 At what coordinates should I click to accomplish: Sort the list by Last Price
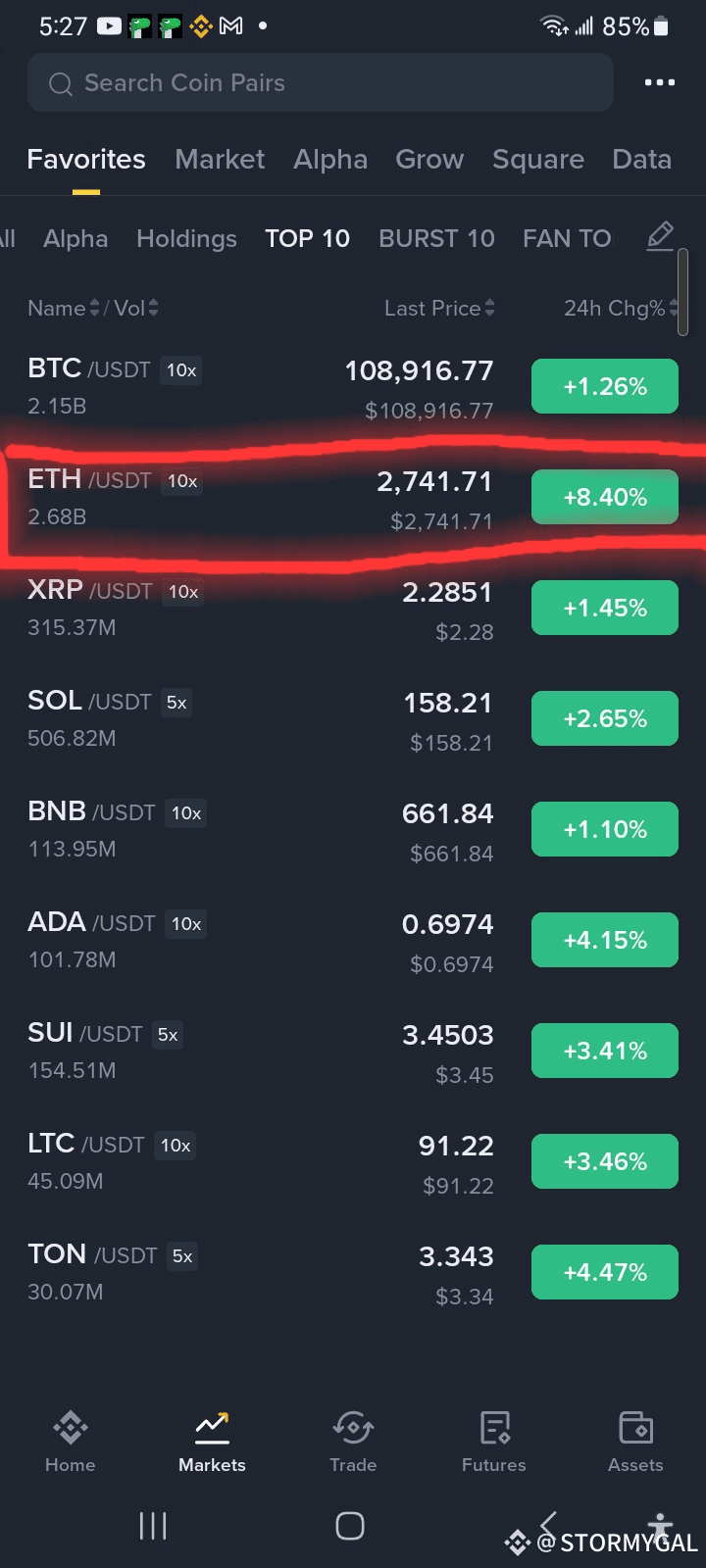coord(439,308)
